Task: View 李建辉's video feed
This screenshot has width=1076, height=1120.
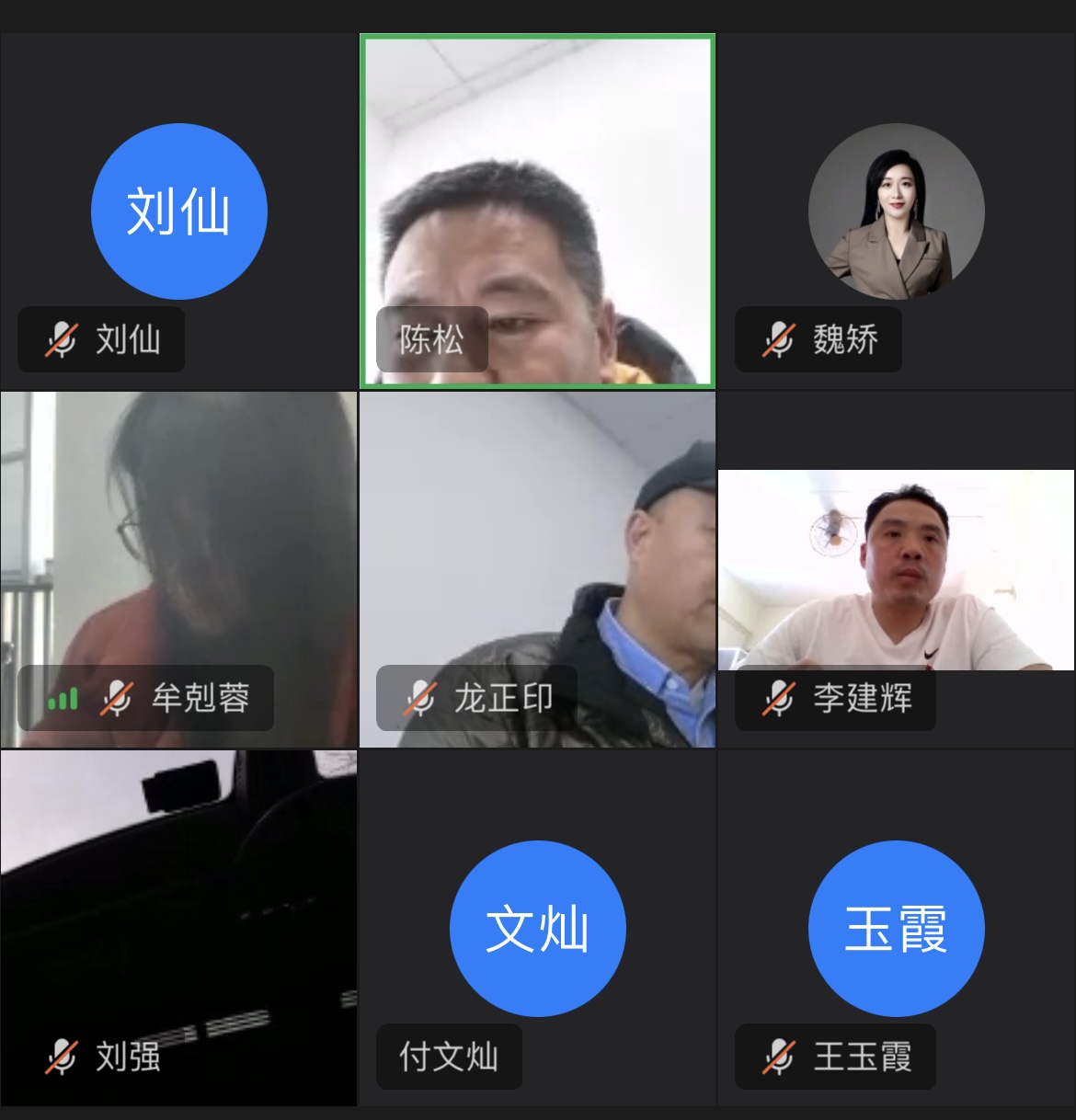Action: coord(896,570)
